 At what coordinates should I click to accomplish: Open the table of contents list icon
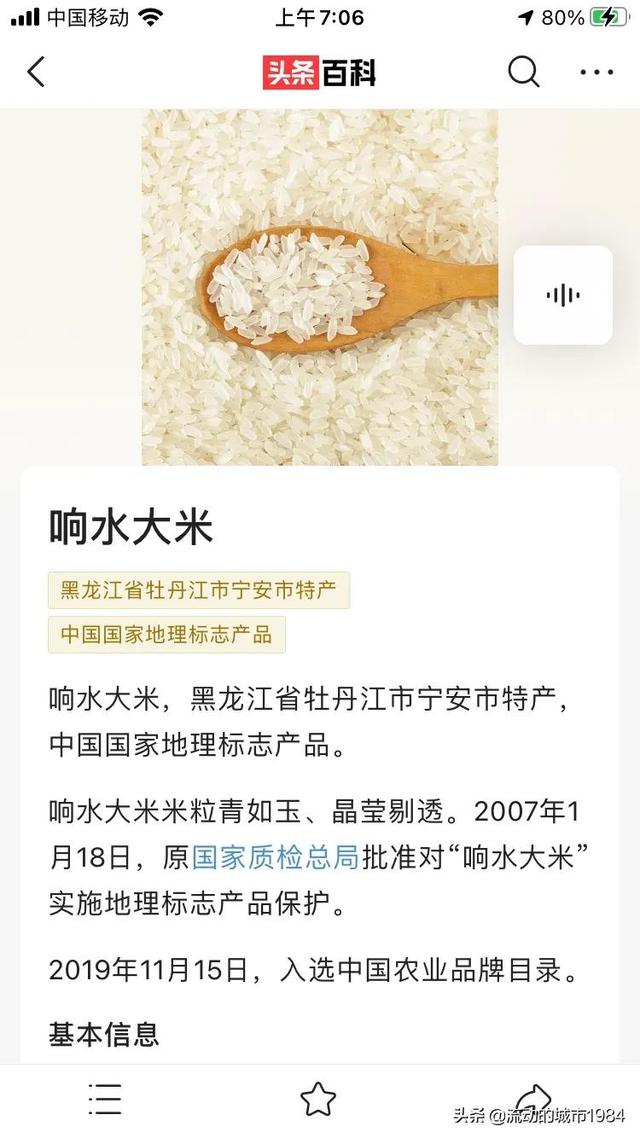click(x=105, y=1099)
